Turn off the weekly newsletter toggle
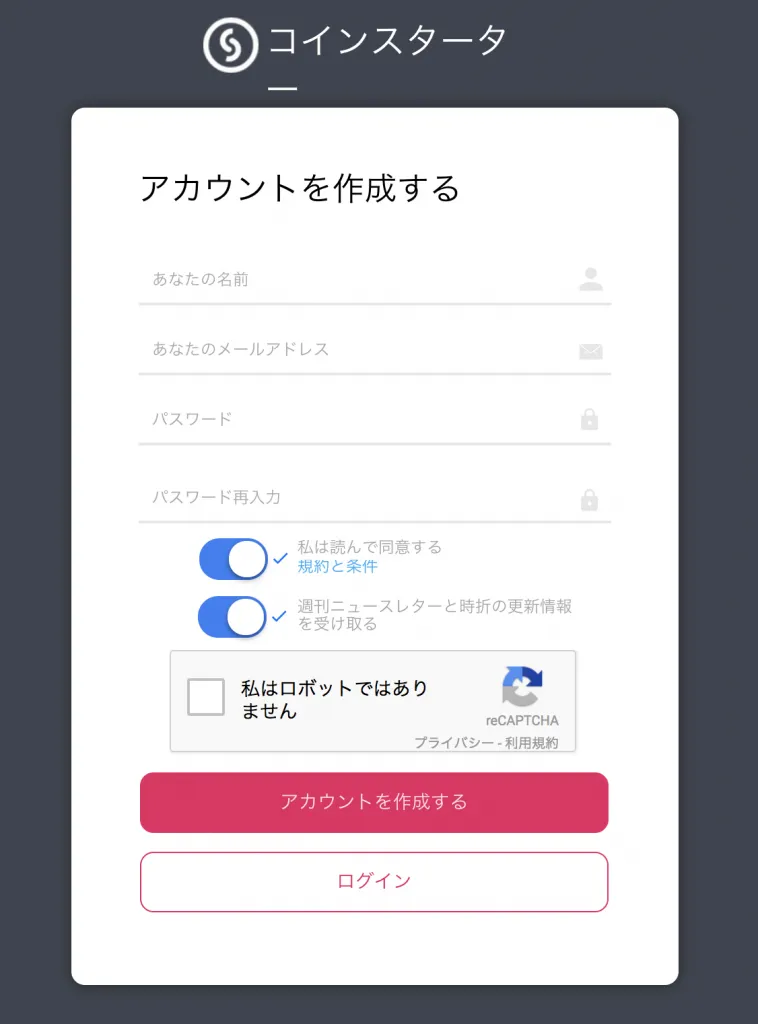Image resolution: width=758 pixels, height=1024 pixels. click(233, 617)
